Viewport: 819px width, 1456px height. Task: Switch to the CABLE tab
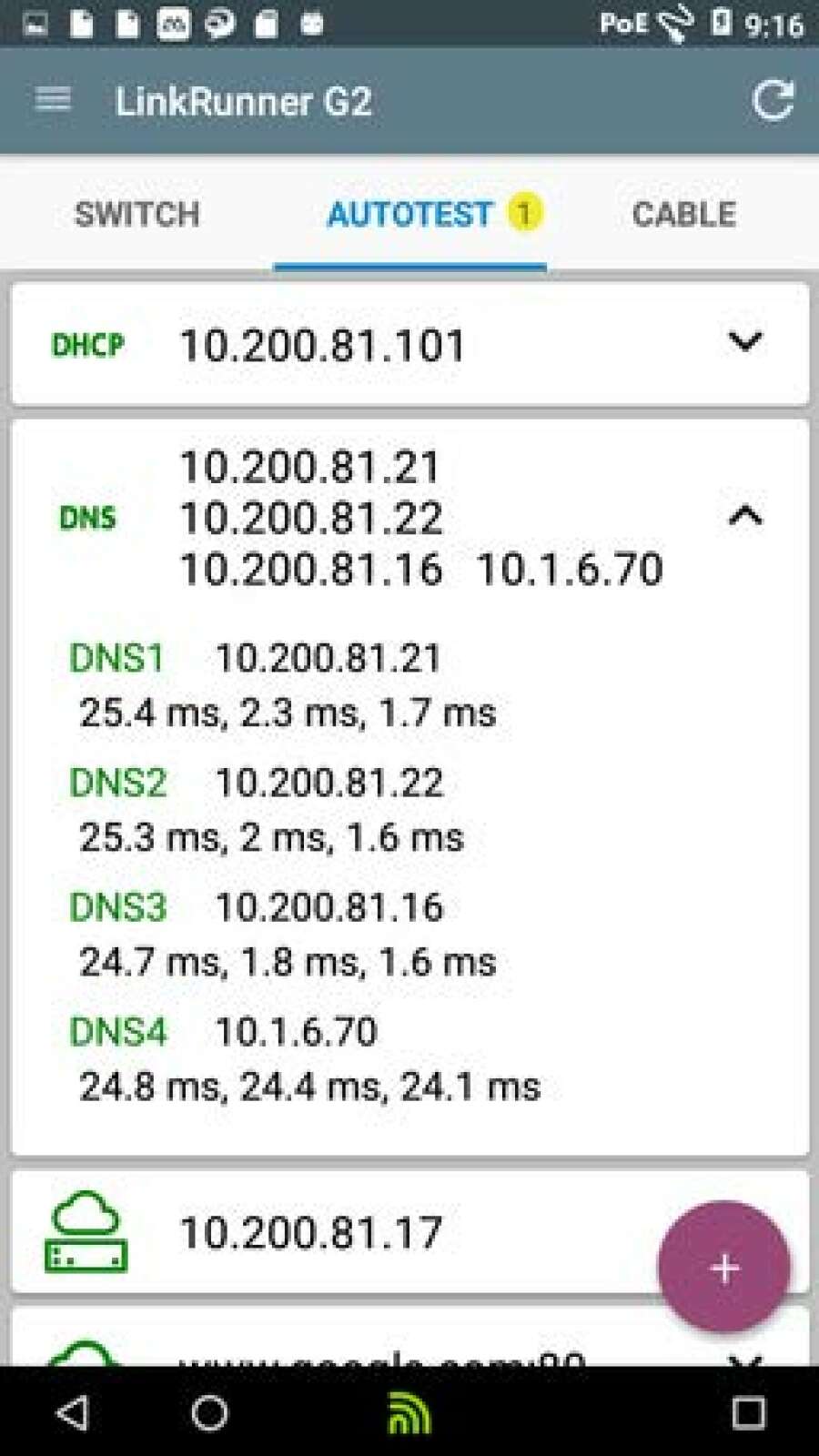coord(683,215)
